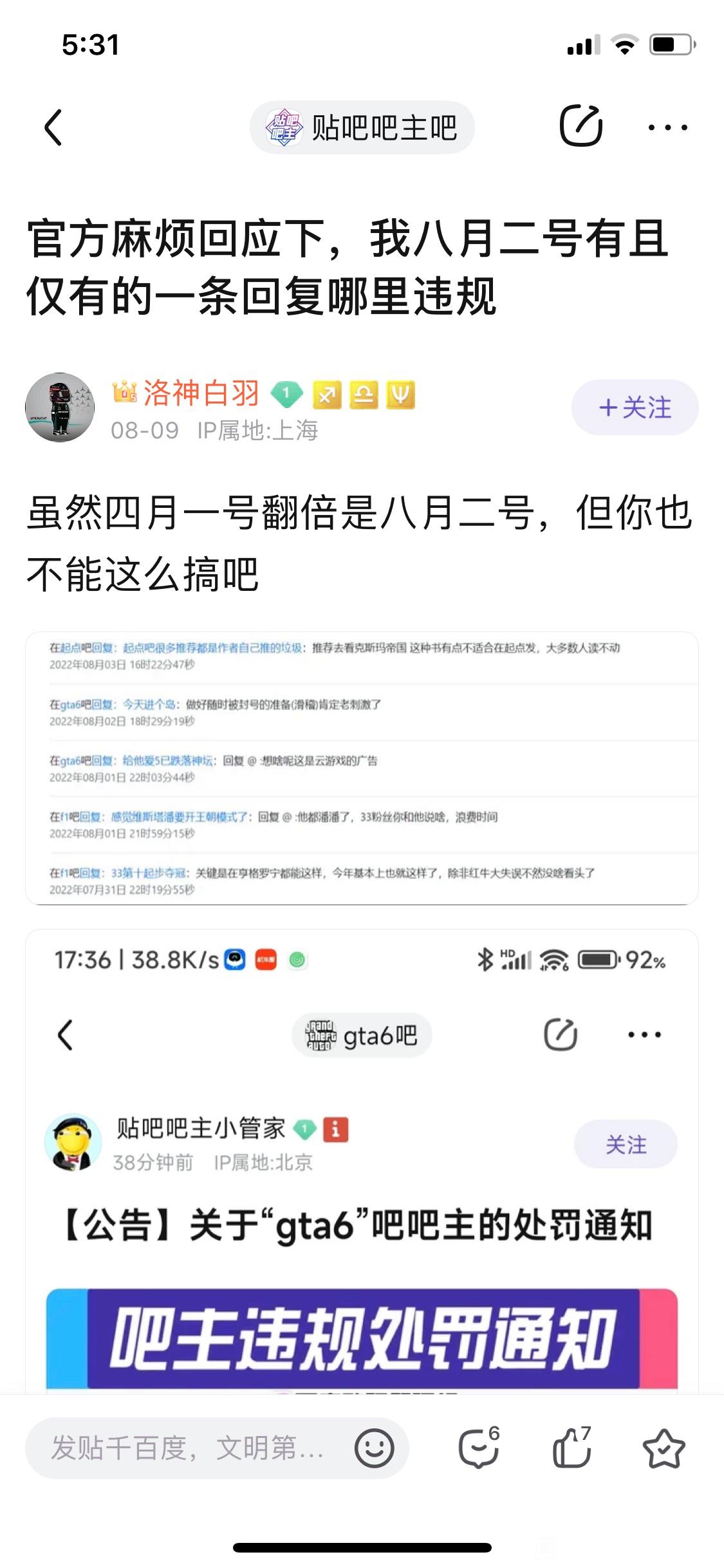Open 洛神白羽's profile avatar

(x=60, y=407)
